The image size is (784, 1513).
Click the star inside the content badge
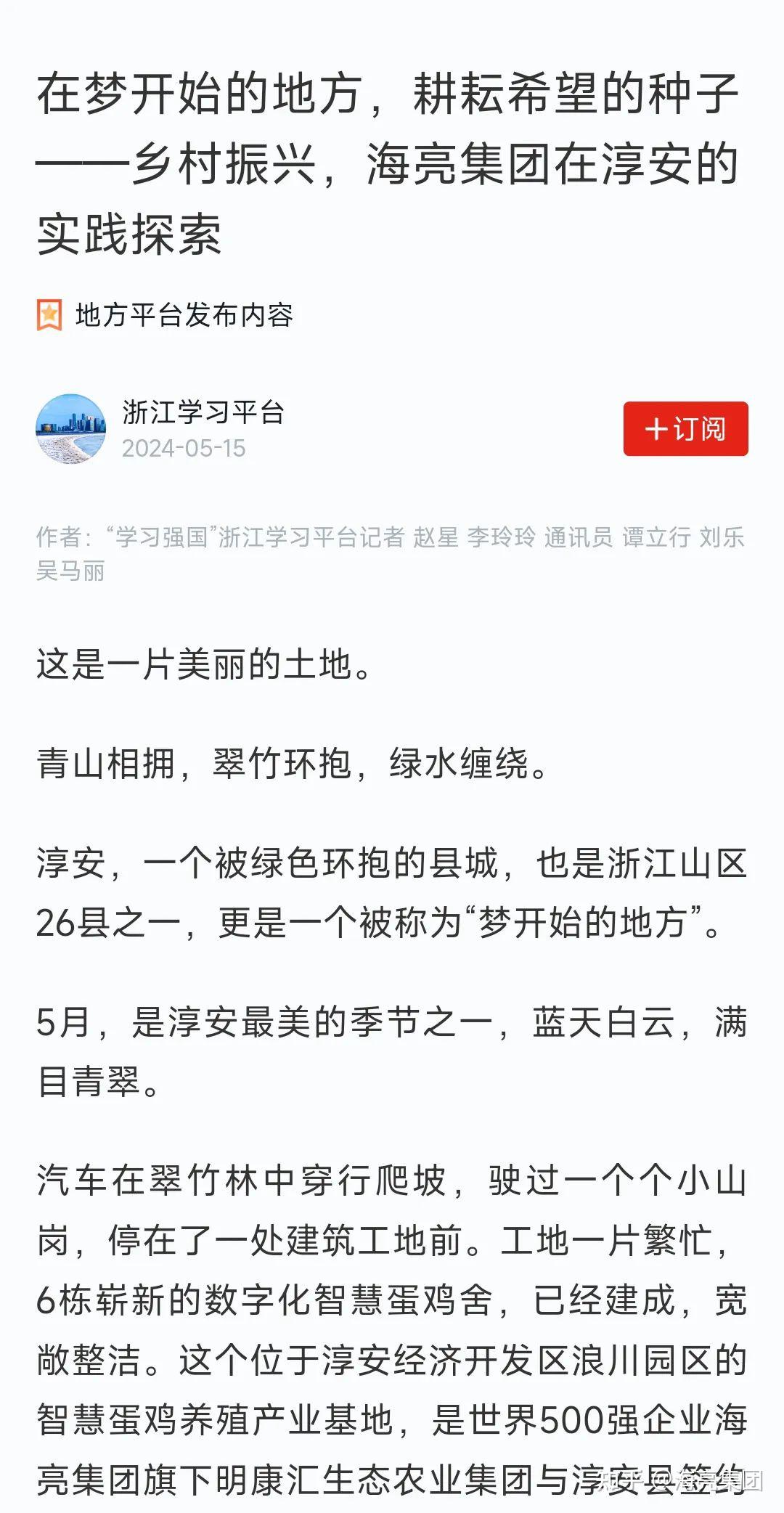(49, 314)
